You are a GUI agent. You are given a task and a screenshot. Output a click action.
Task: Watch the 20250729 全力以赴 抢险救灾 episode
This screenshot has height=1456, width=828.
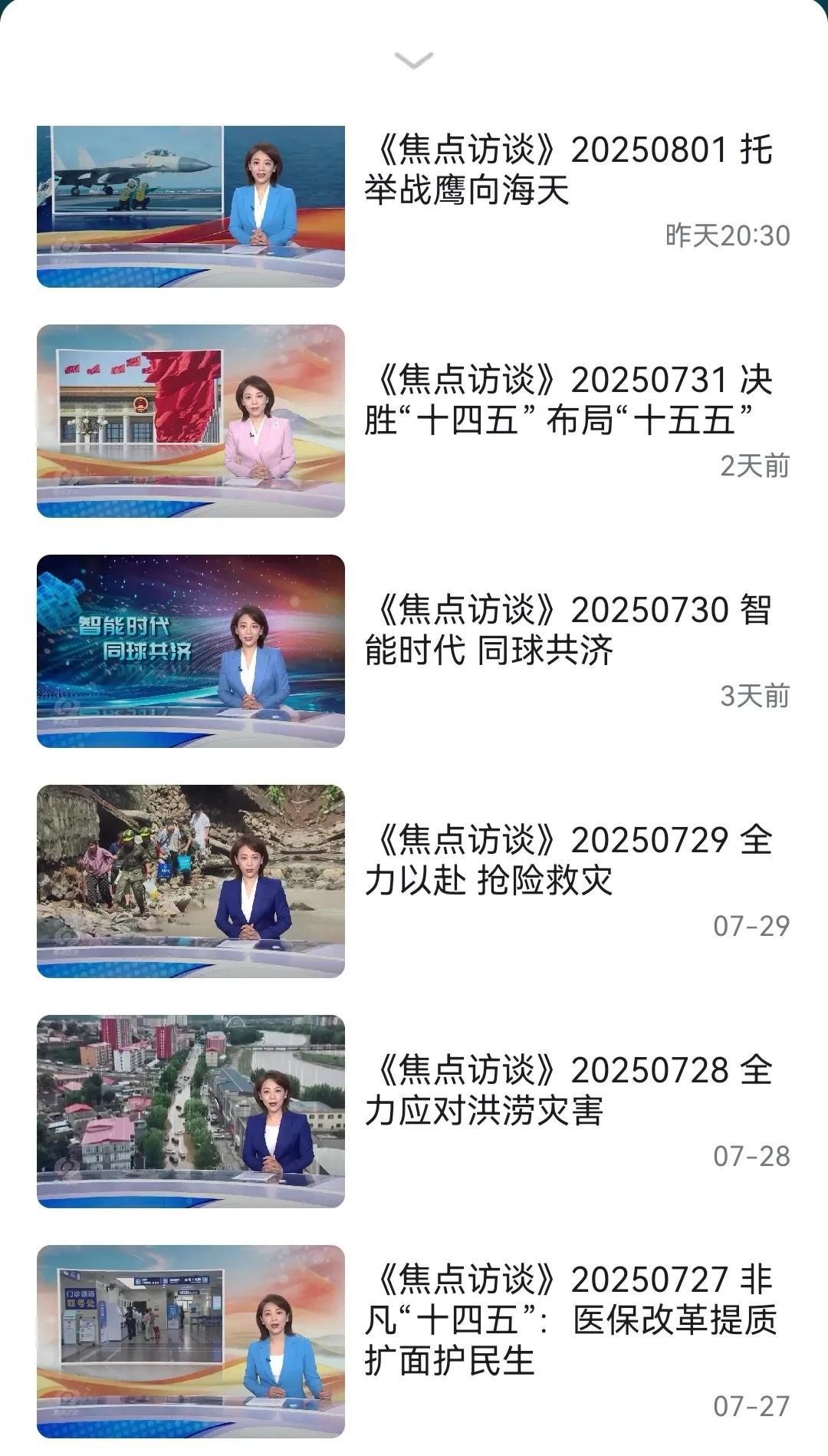click(x=567, y=861)
